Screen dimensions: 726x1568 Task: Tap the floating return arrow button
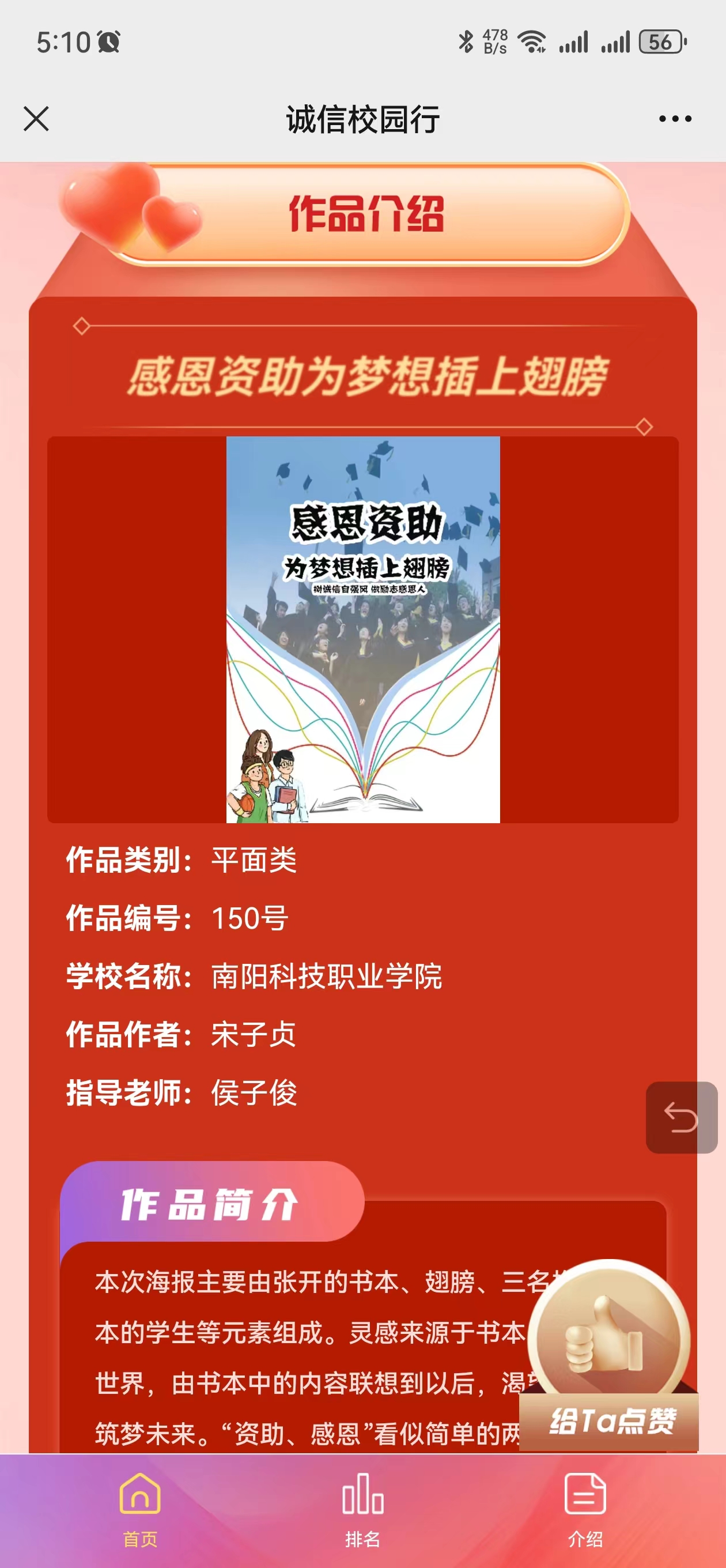pyautogui.click(x=681, y=1118)
